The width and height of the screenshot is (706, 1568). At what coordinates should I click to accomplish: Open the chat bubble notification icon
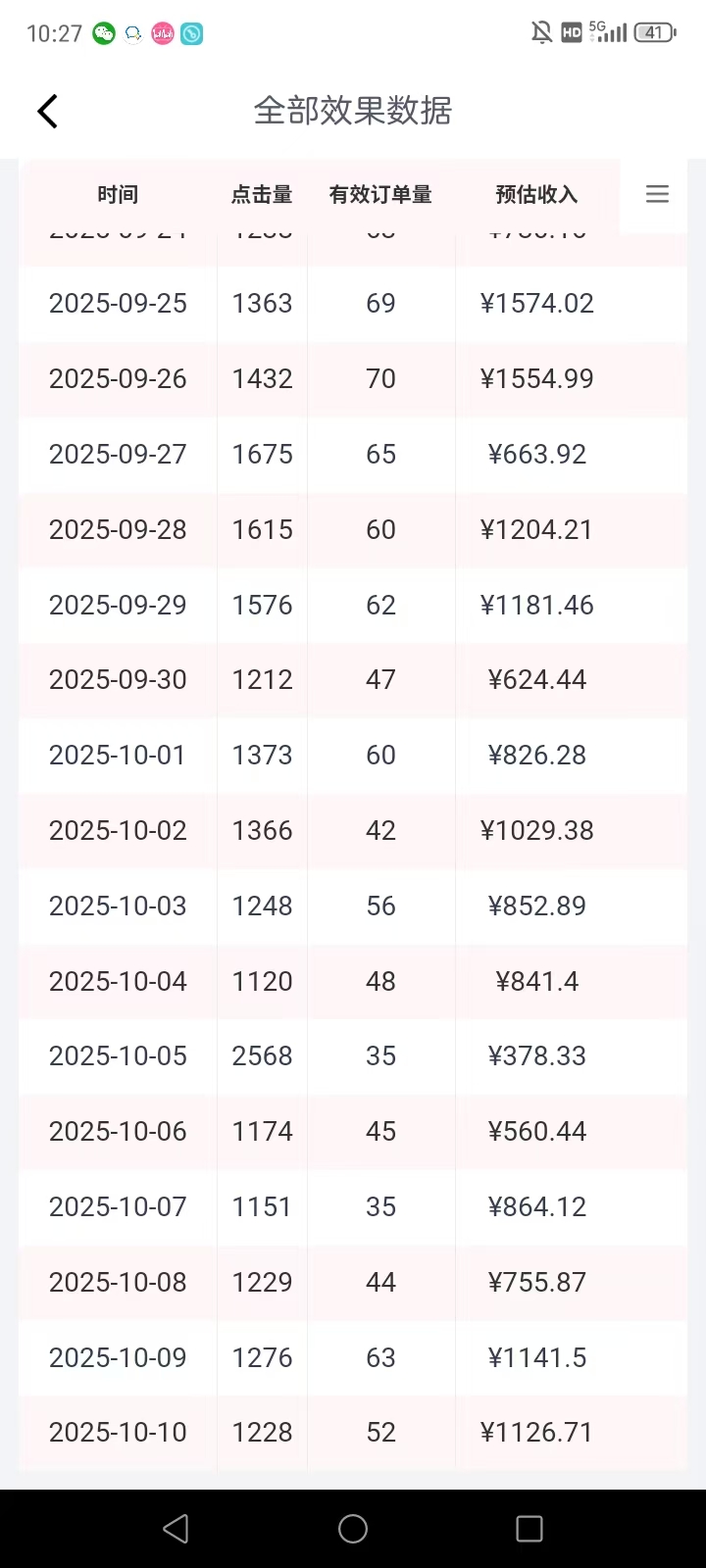[133, 33]
